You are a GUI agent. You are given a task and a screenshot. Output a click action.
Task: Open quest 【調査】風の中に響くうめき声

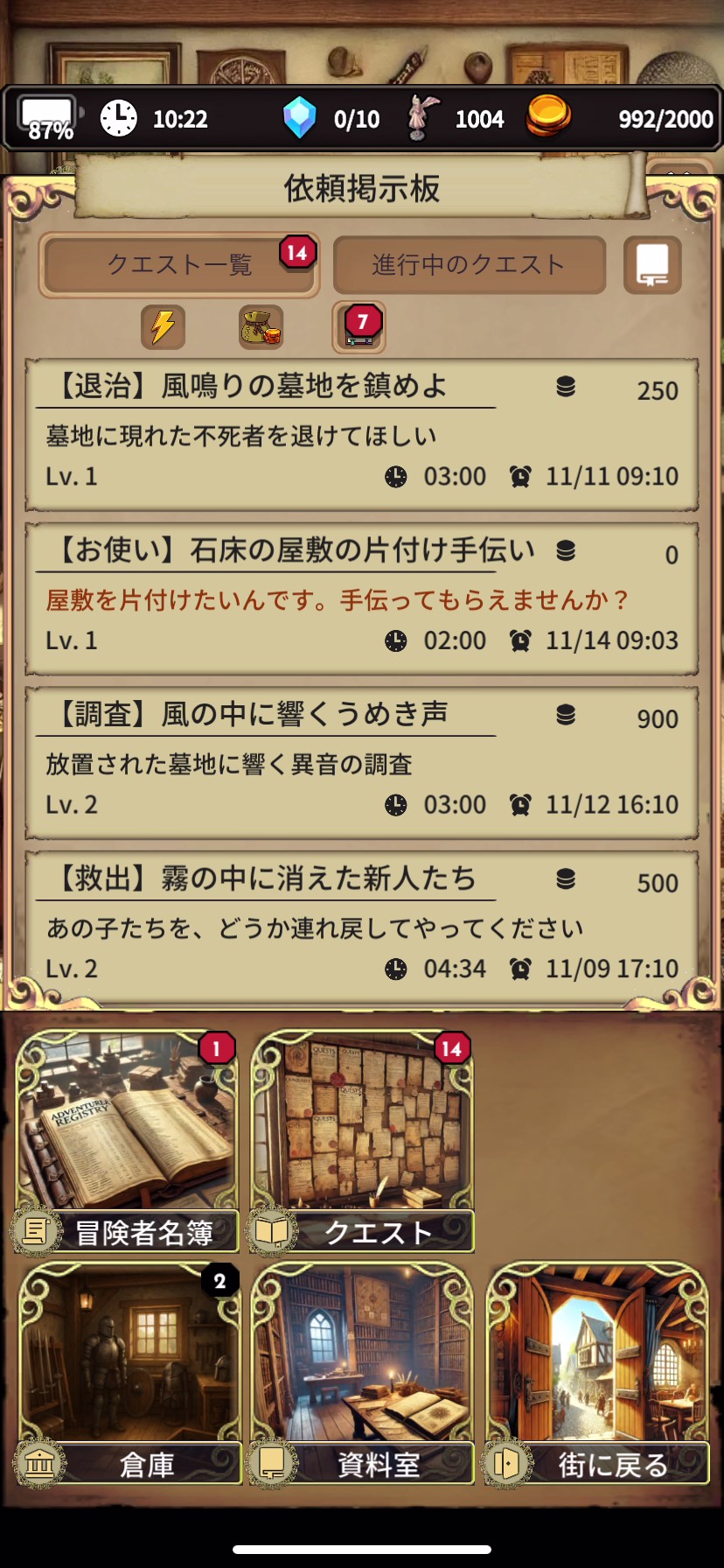pos(361,763)
